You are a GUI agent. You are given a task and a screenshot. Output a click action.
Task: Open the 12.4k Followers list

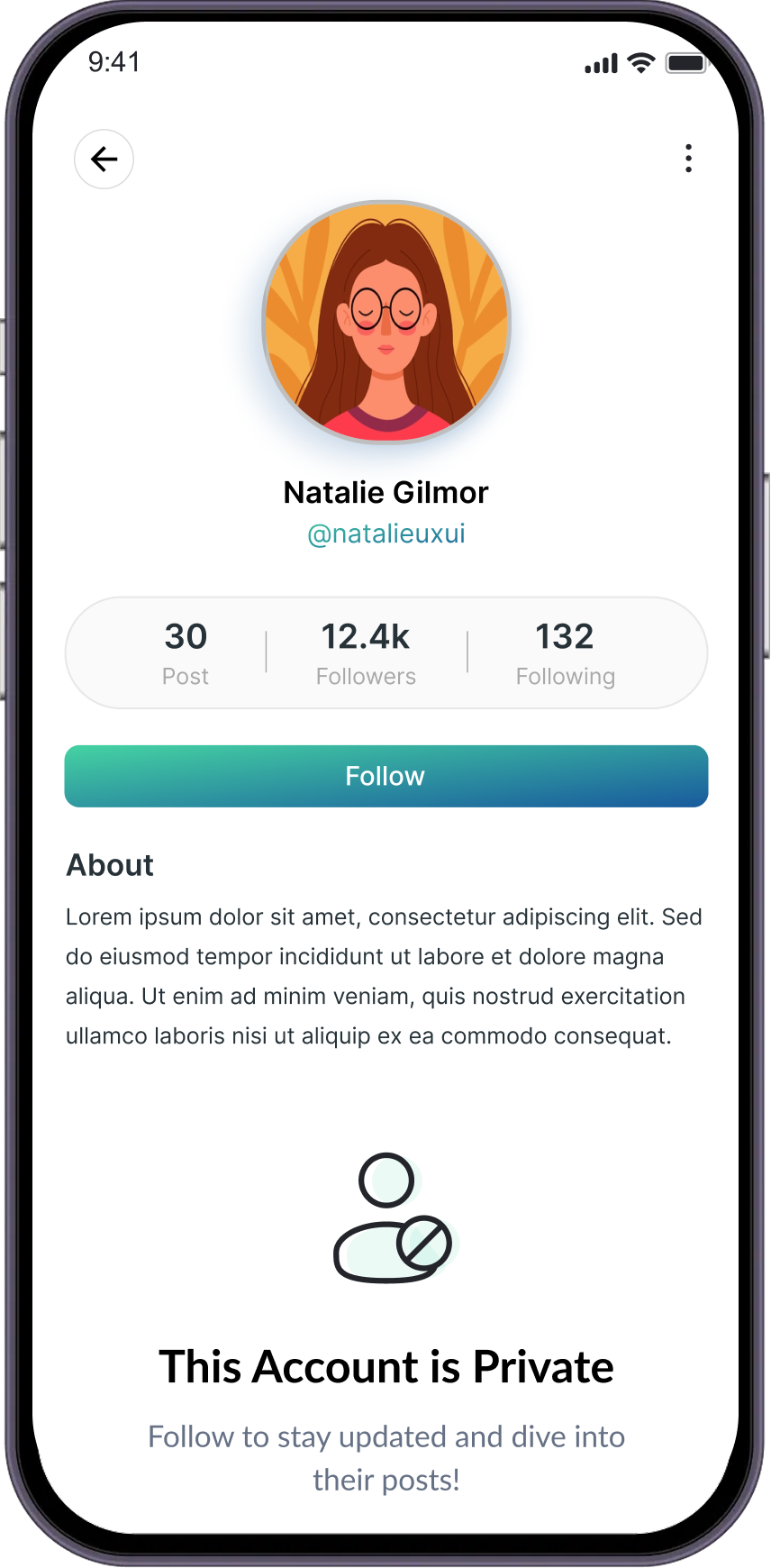[366, 652]
